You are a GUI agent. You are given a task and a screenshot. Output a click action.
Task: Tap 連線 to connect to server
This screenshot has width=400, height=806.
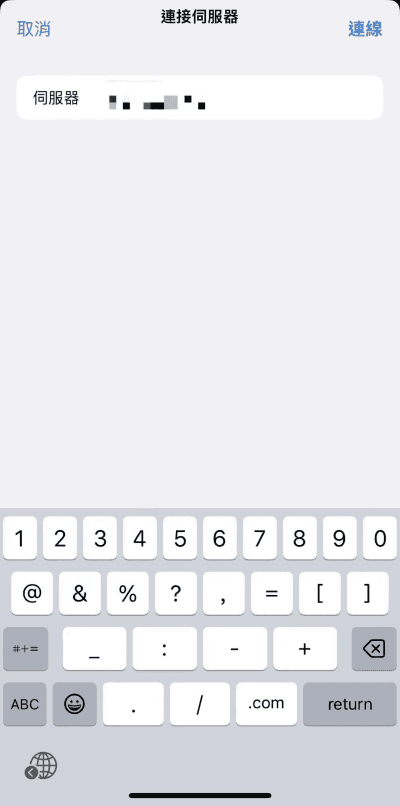point(365,29)
